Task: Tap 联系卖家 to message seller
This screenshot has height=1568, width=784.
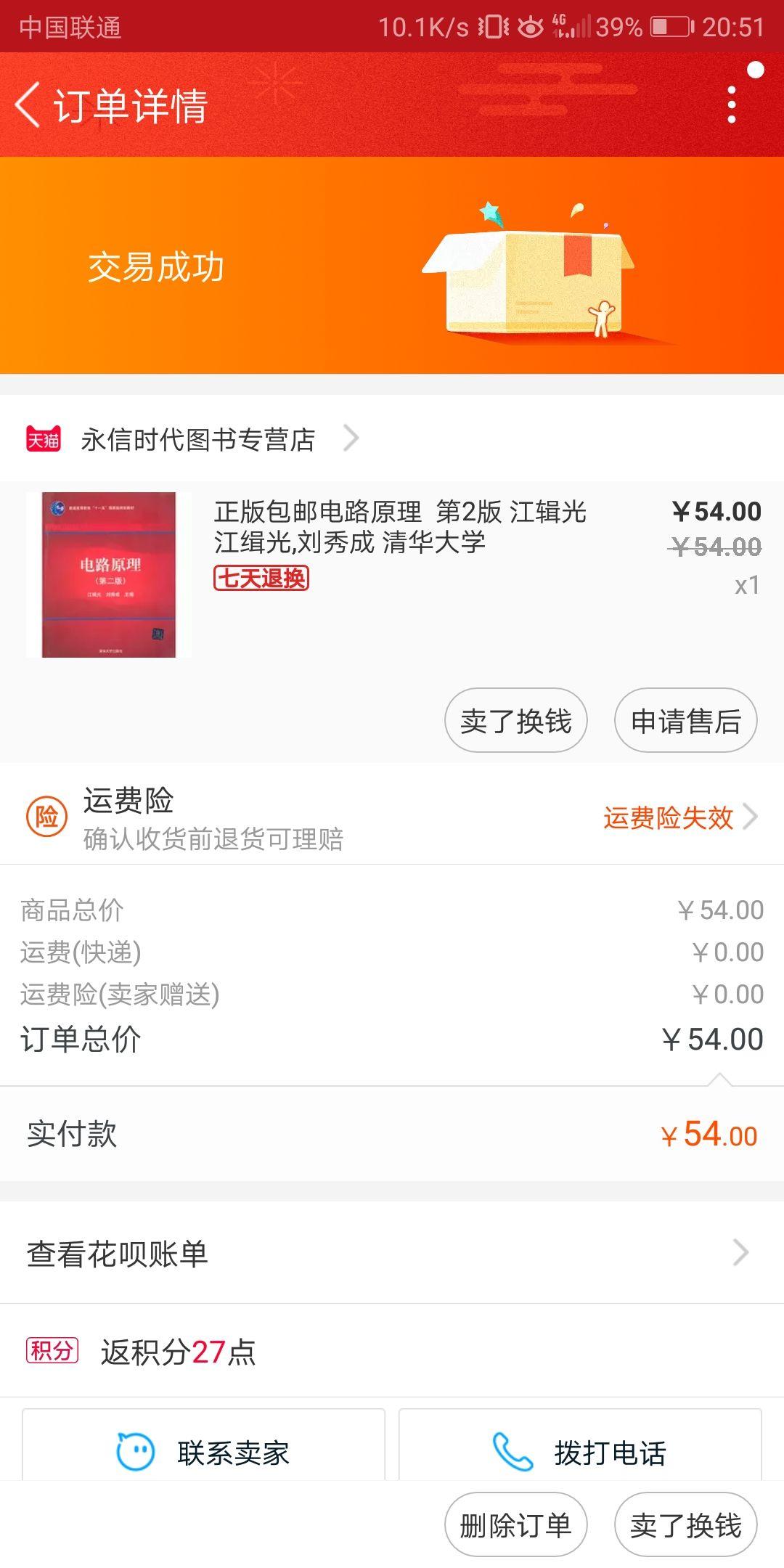Action: [203, 1452]
